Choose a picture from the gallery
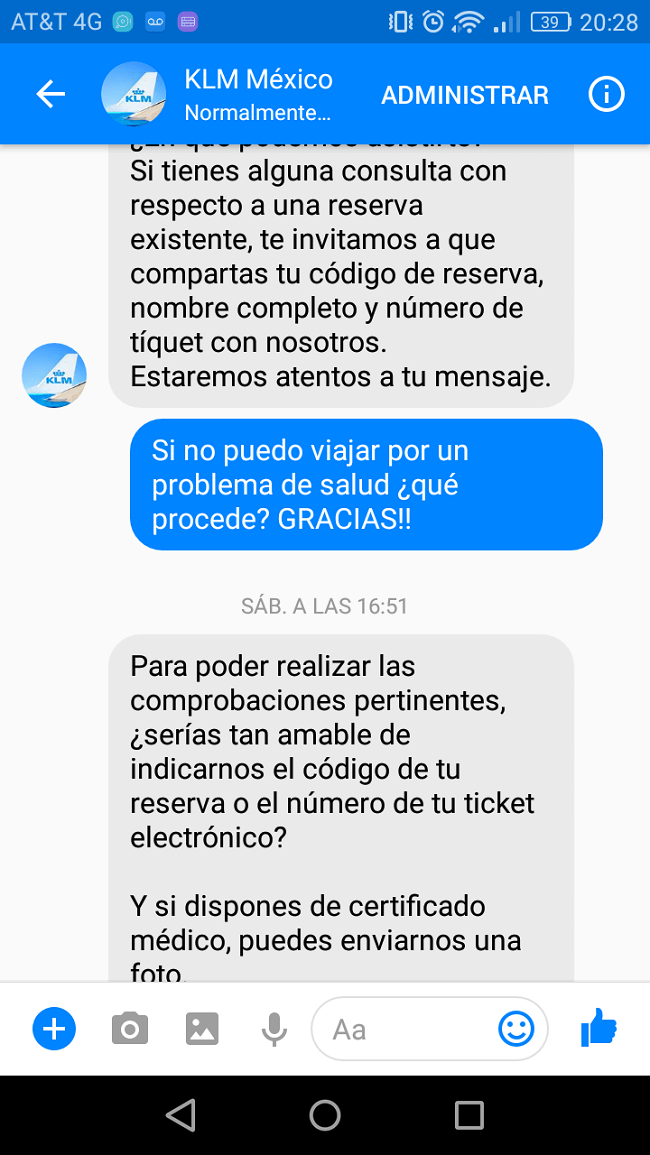 point(202,1028)
